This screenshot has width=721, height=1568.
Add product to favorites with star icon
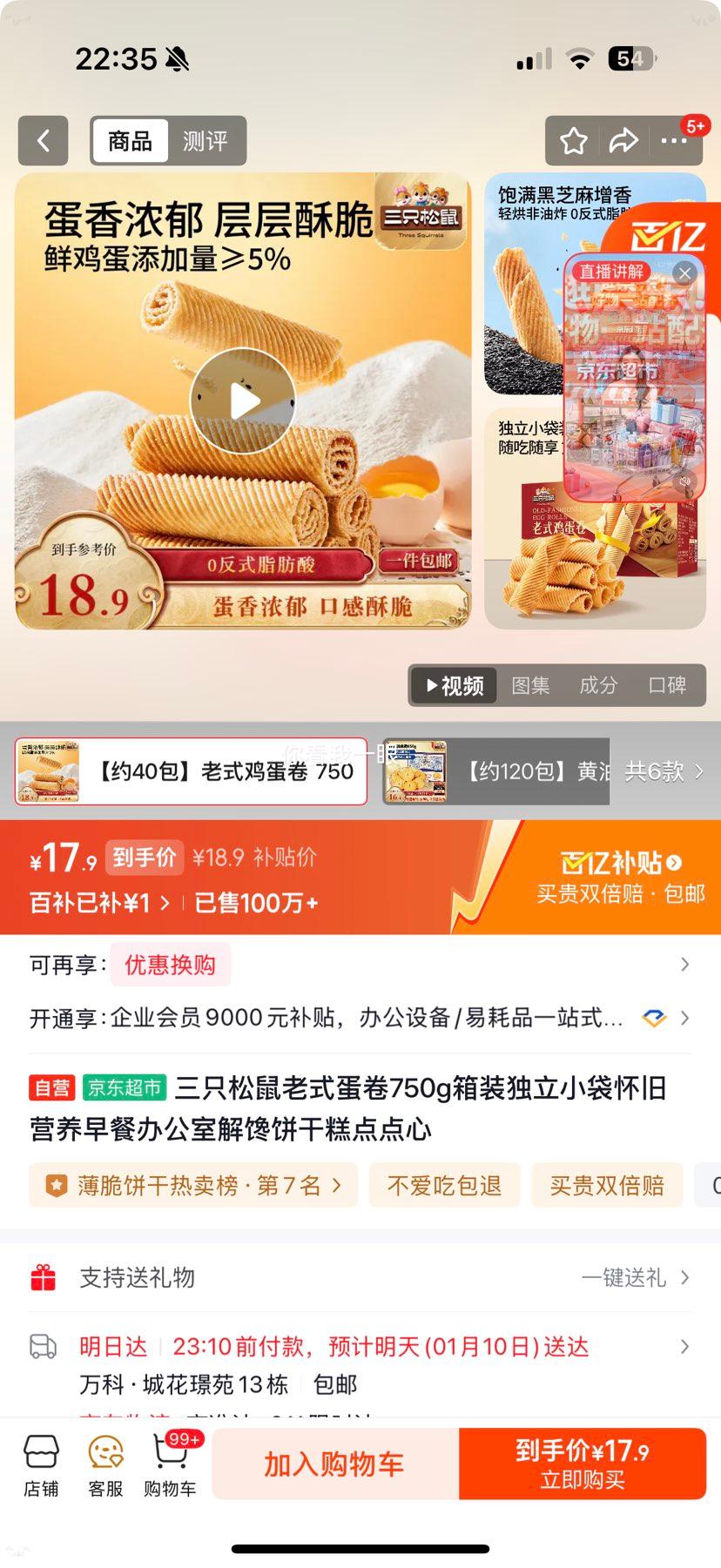[573, 140]
